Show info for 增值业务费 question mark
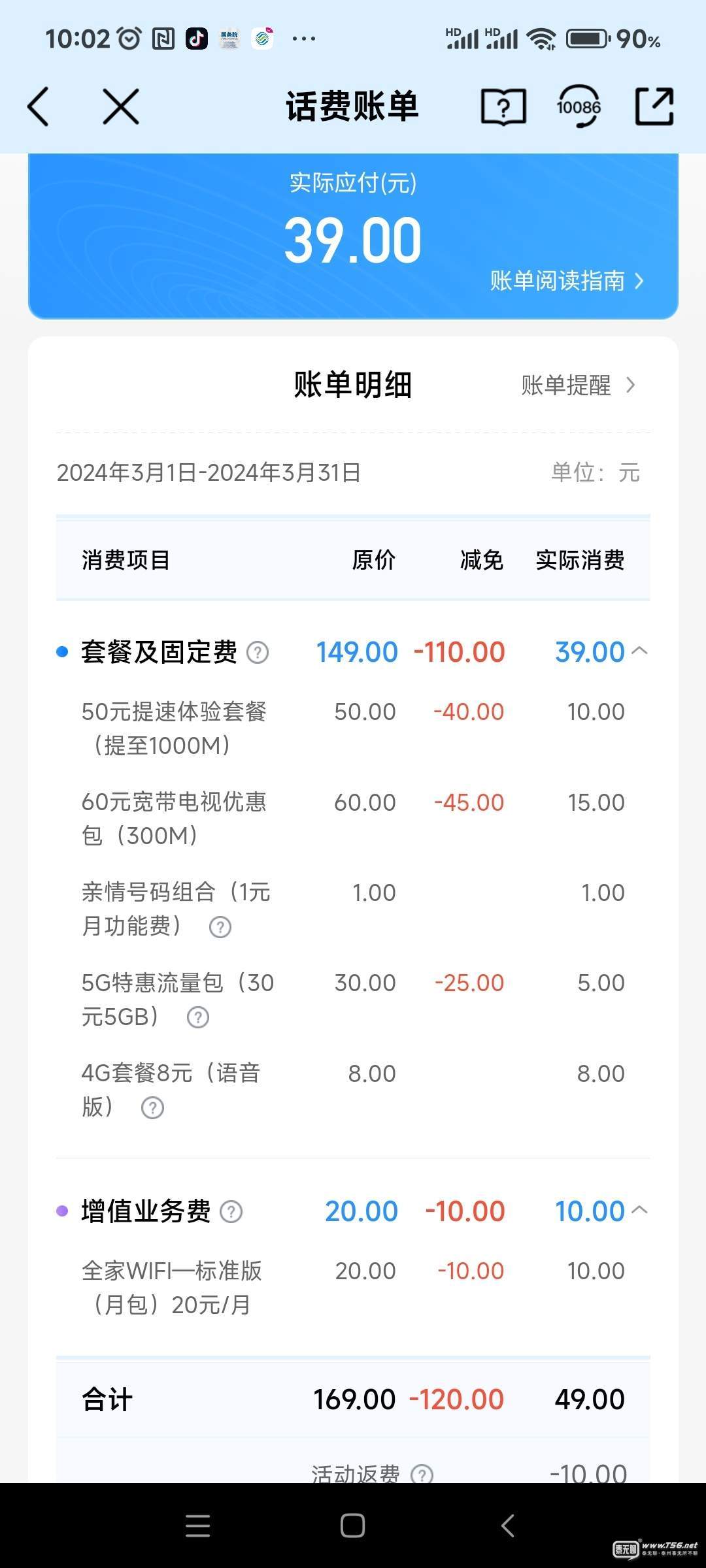706x1568 pixels. coord(231,1211)
